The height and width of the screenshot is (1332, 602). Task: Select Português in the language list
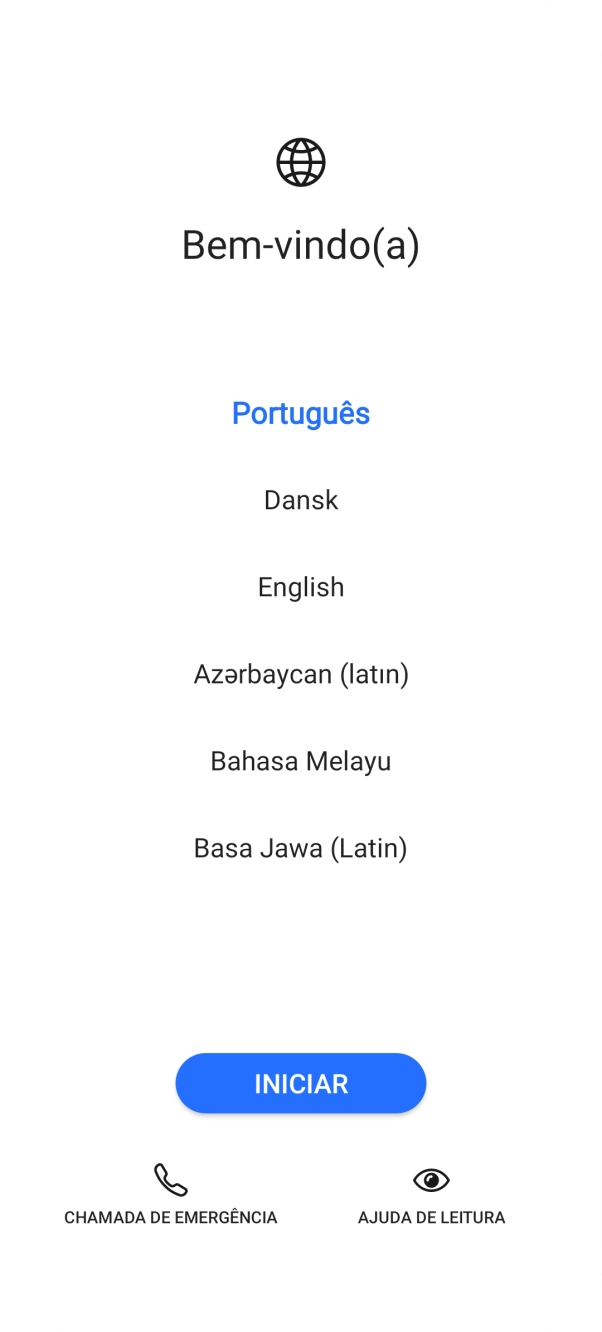tap(301, 413)
